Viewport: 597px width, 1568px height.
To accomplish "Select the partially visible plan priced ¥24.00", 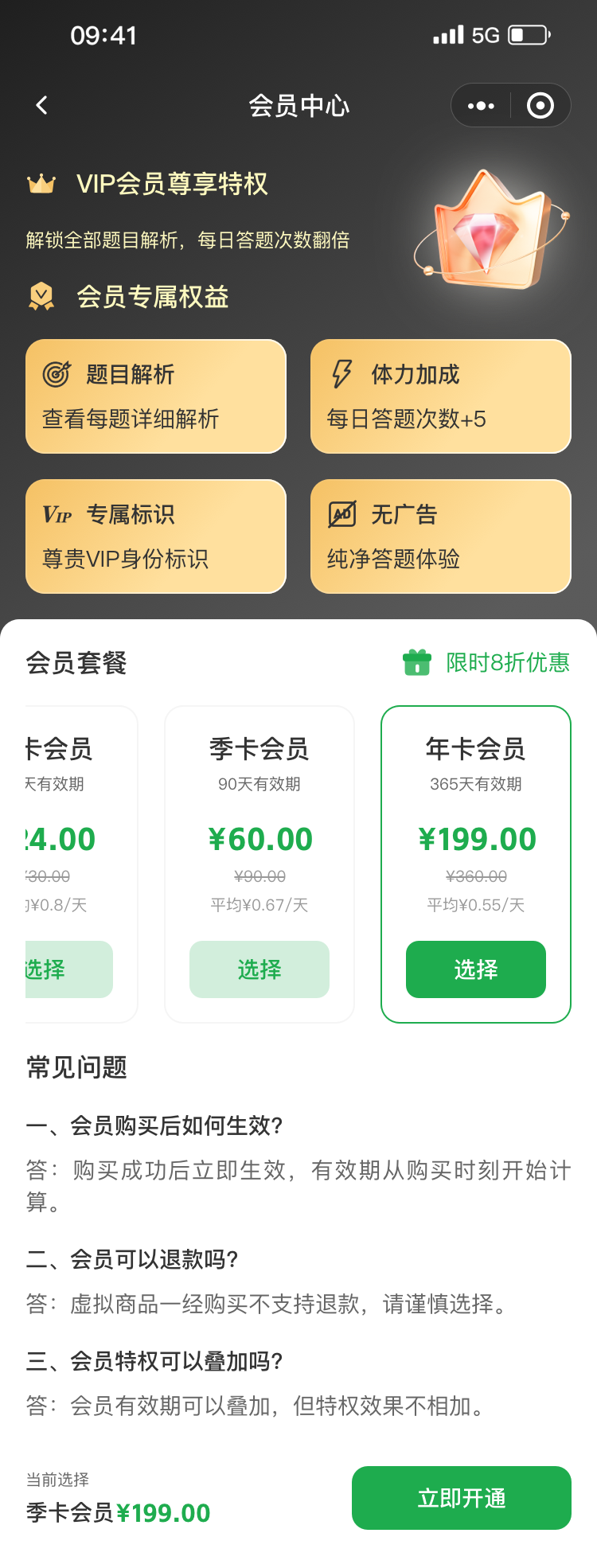I will (68, 969).
